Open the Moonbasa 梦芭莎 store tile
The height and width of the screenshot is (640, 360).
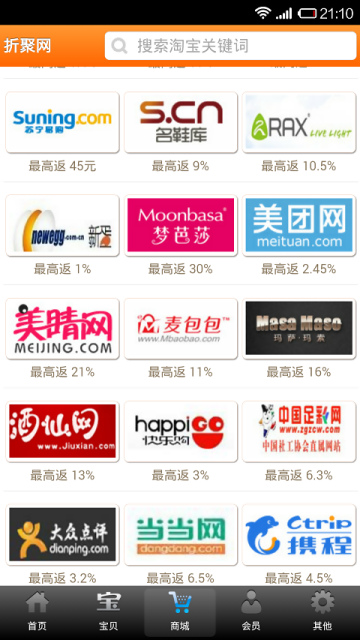(x=181, y=225)
